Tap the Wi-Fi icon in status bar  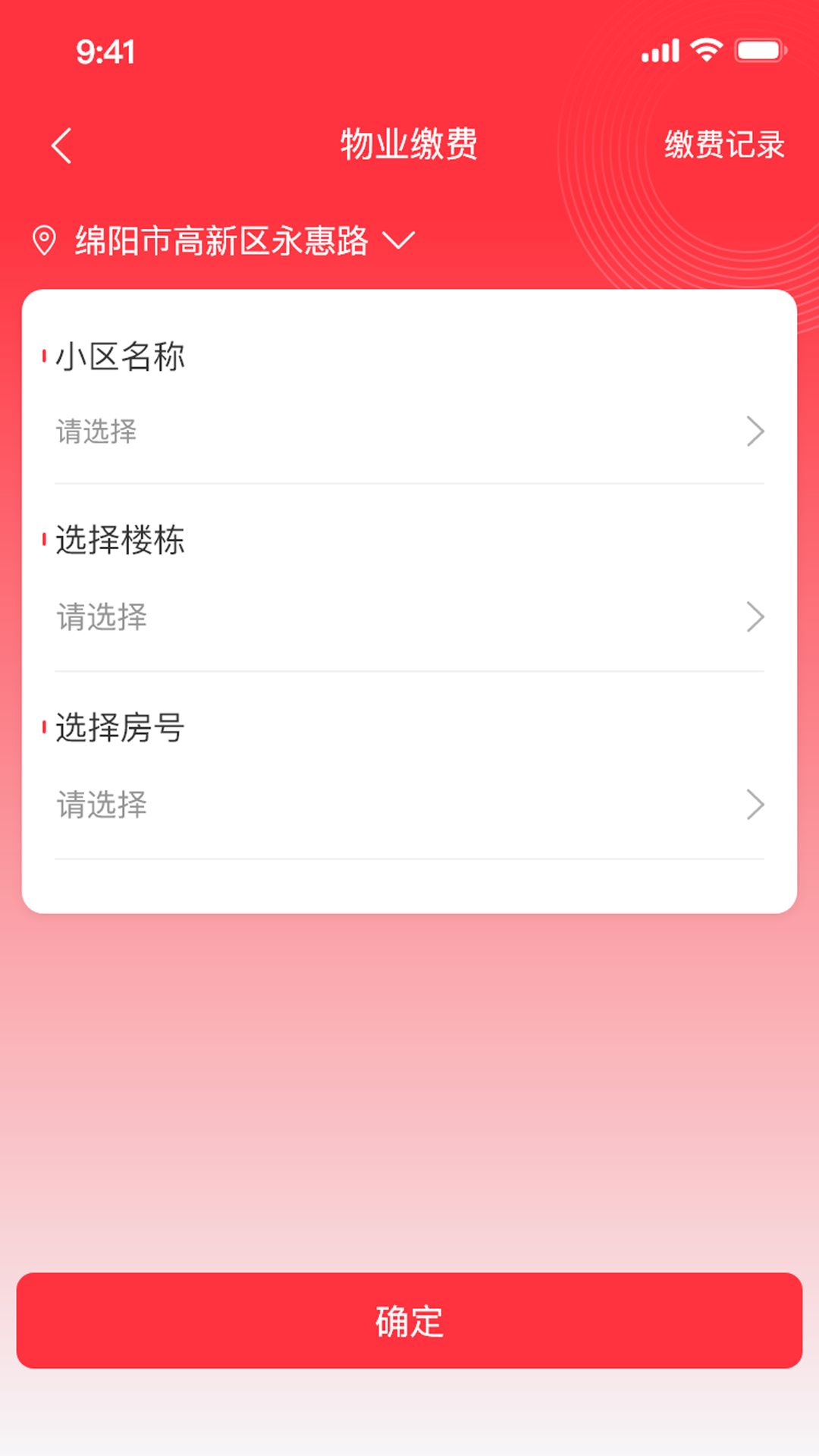pyautogui.click(x=705, y=49)
